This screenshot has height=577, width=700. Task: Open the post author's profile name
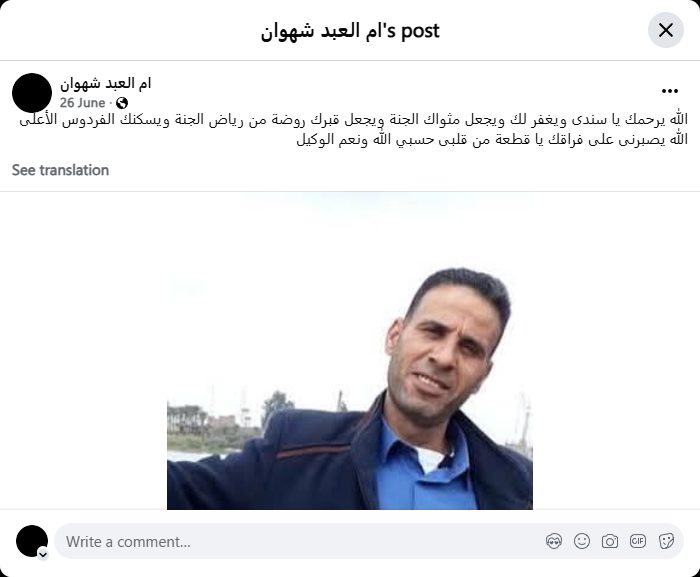click(105, 83)
